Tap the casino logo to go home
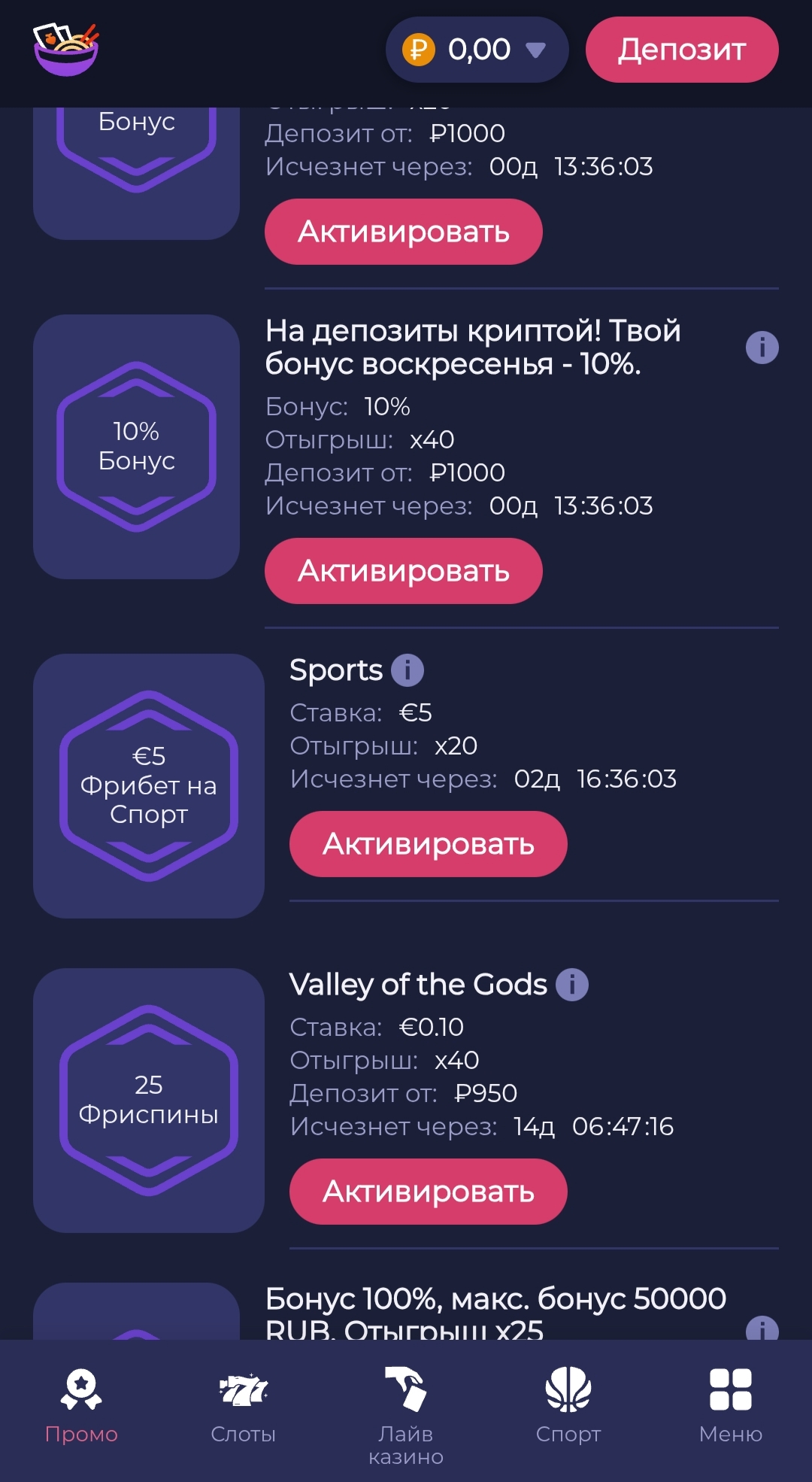This screenshot has width=812, height=1482. click(x=66, y=50)
